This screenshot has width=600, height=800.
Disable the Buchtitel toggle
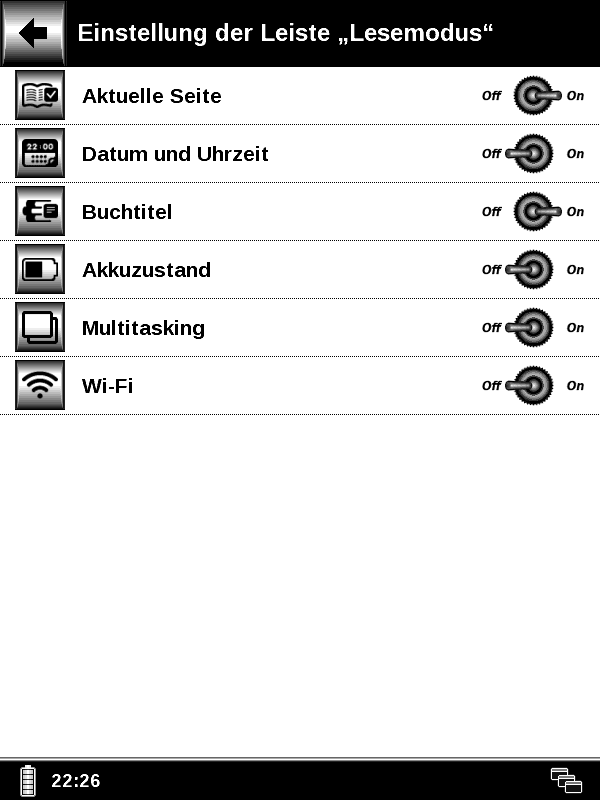pos(534,212)
